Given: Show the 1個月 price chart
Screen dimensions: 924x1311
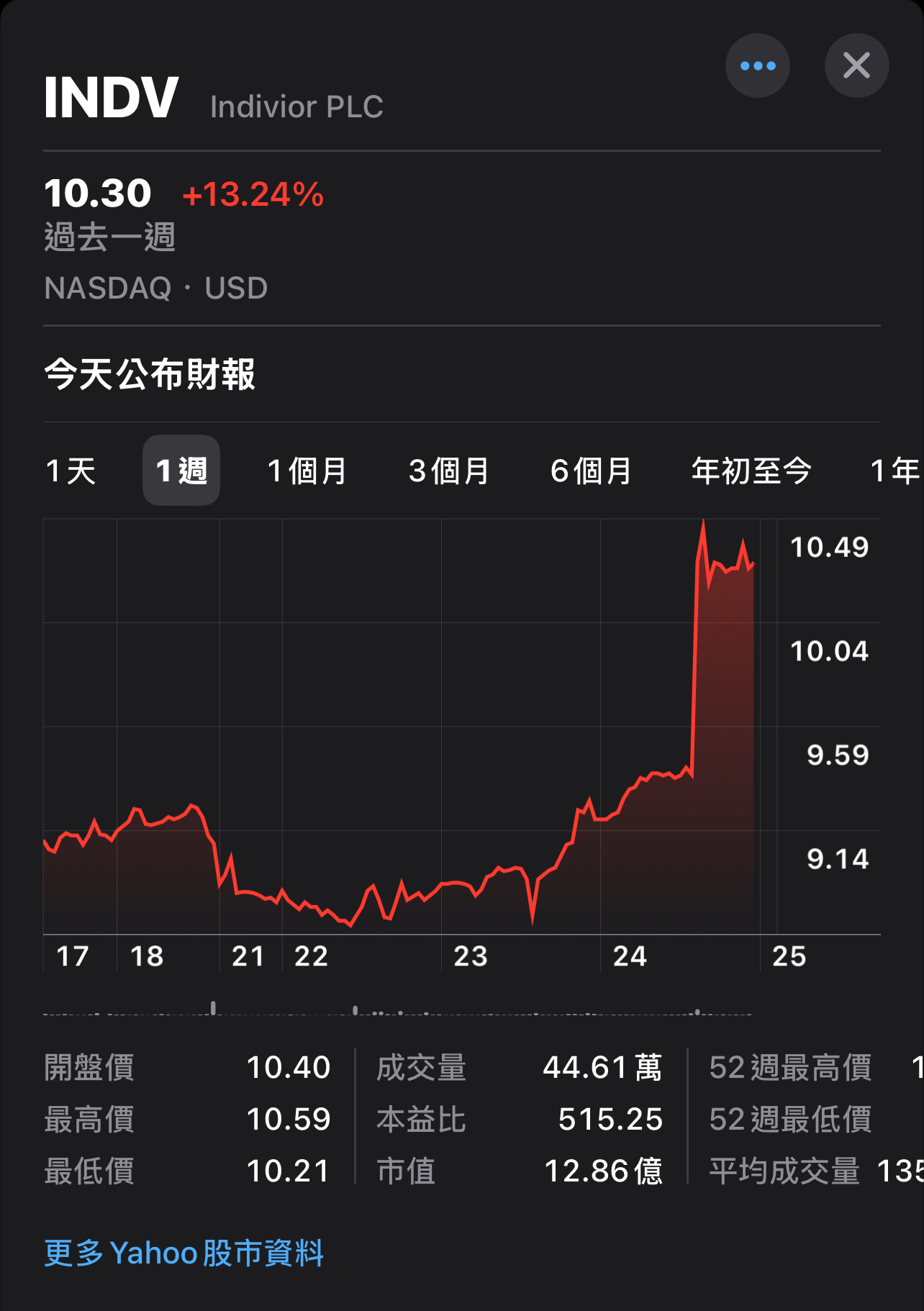Looking at the screenshot, I should [x=307, y=471].
